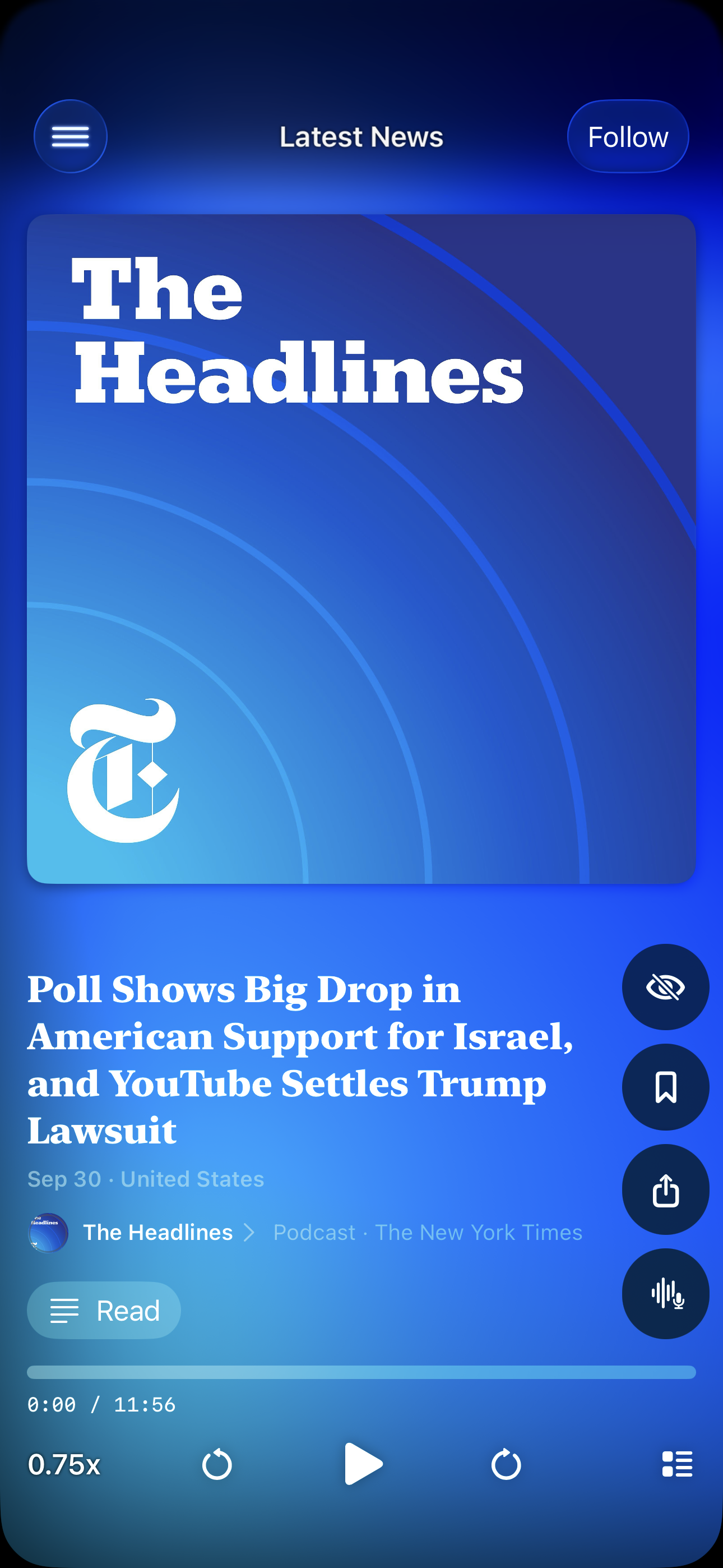Seek on the playback progress bar
Image resolution: width=723 pixels, height=1568 pixels.
point(361,1372)
